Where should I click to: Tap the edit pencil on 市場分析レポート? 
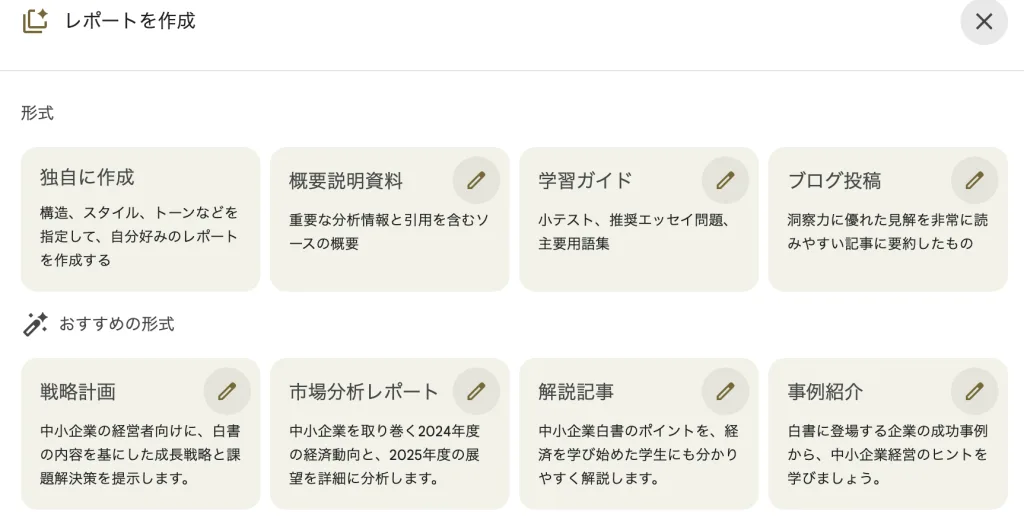point(476,391)
